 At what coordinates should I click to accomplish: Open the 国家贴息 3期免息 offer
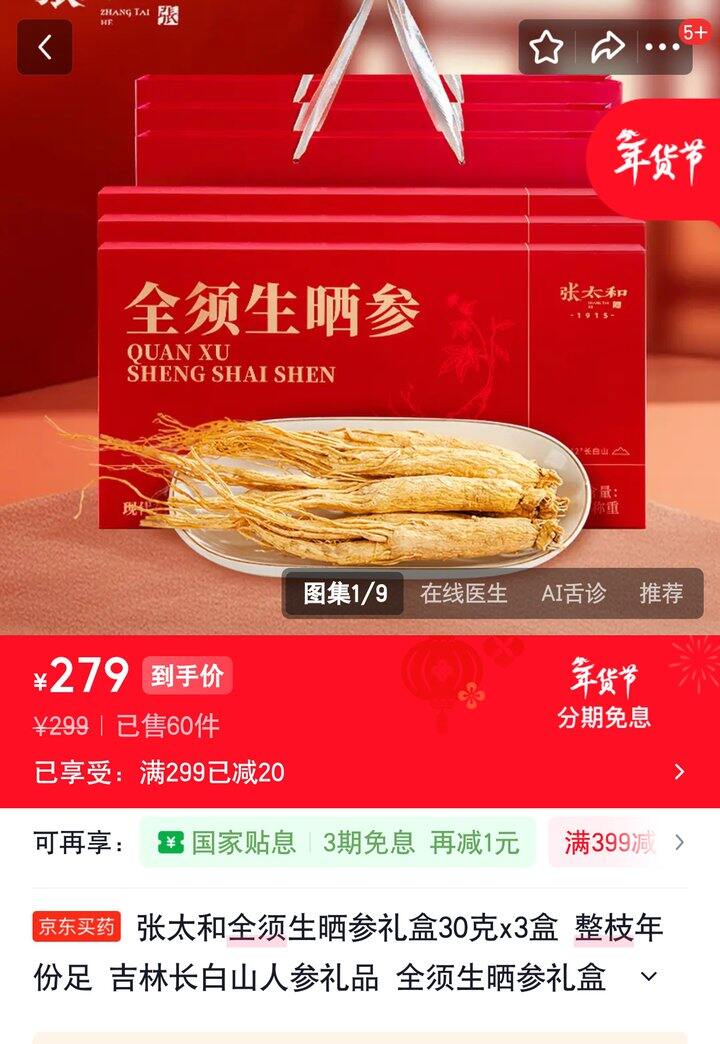click(338, 843)
